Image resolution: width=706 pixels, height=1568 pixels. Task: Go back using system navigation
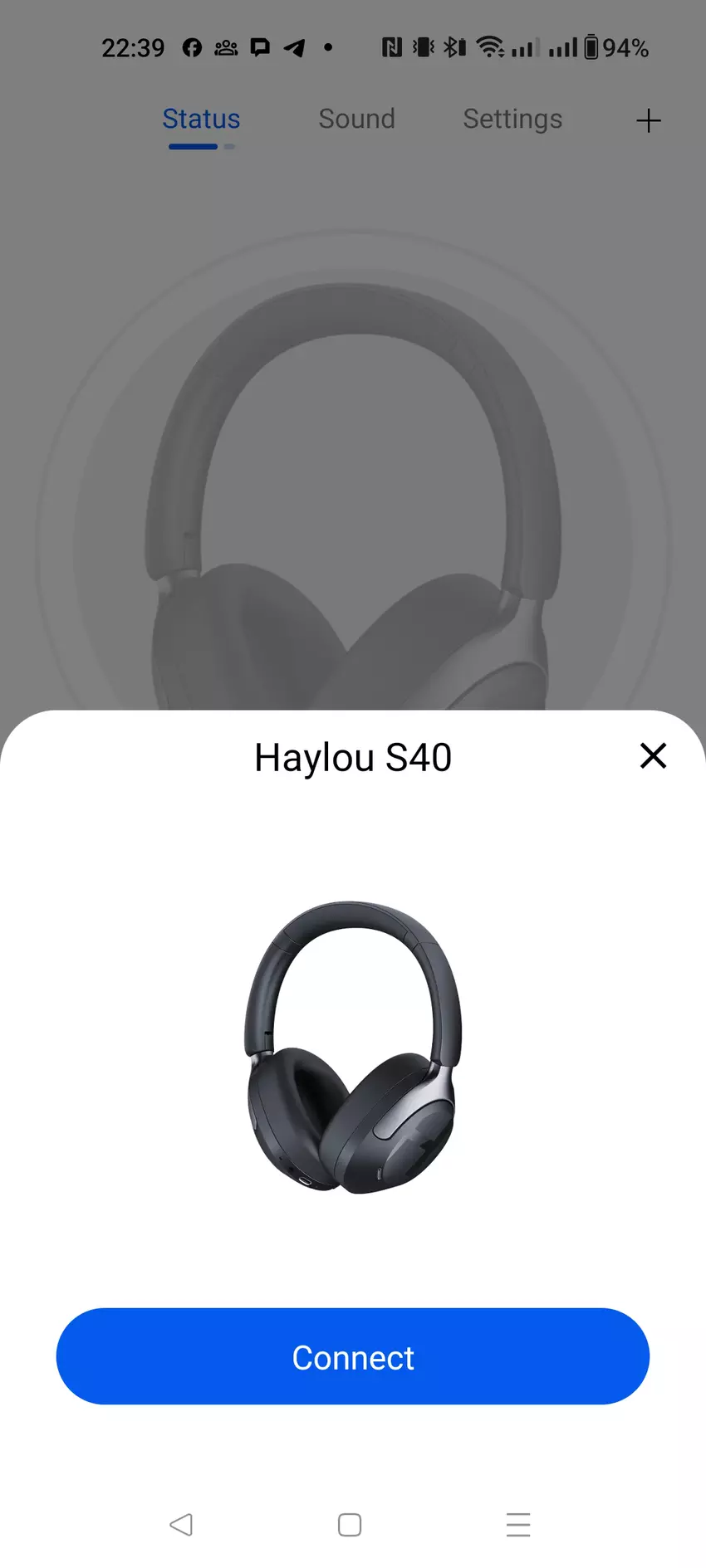click(181, 1524)
